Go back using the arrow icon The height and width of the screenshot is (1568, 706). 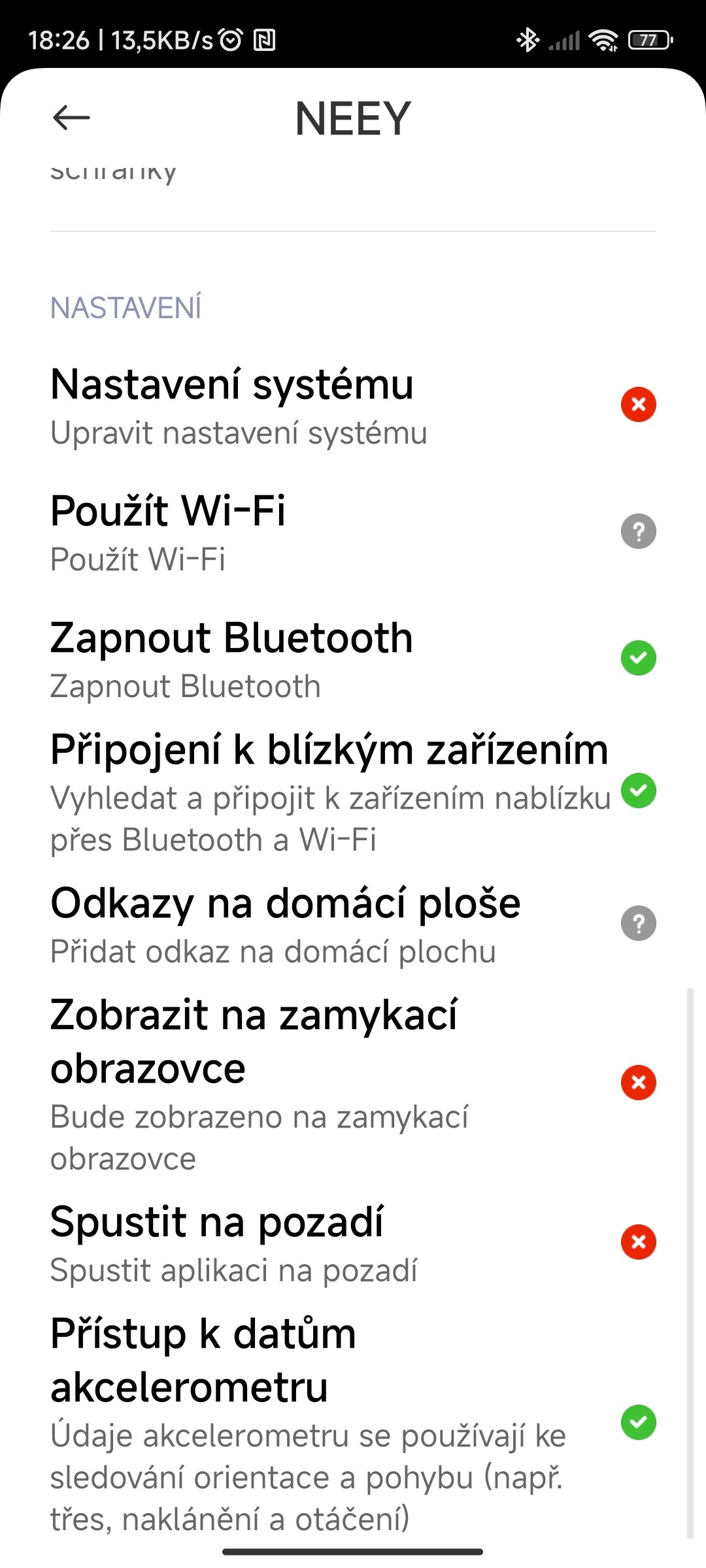(x=71, y=118)
